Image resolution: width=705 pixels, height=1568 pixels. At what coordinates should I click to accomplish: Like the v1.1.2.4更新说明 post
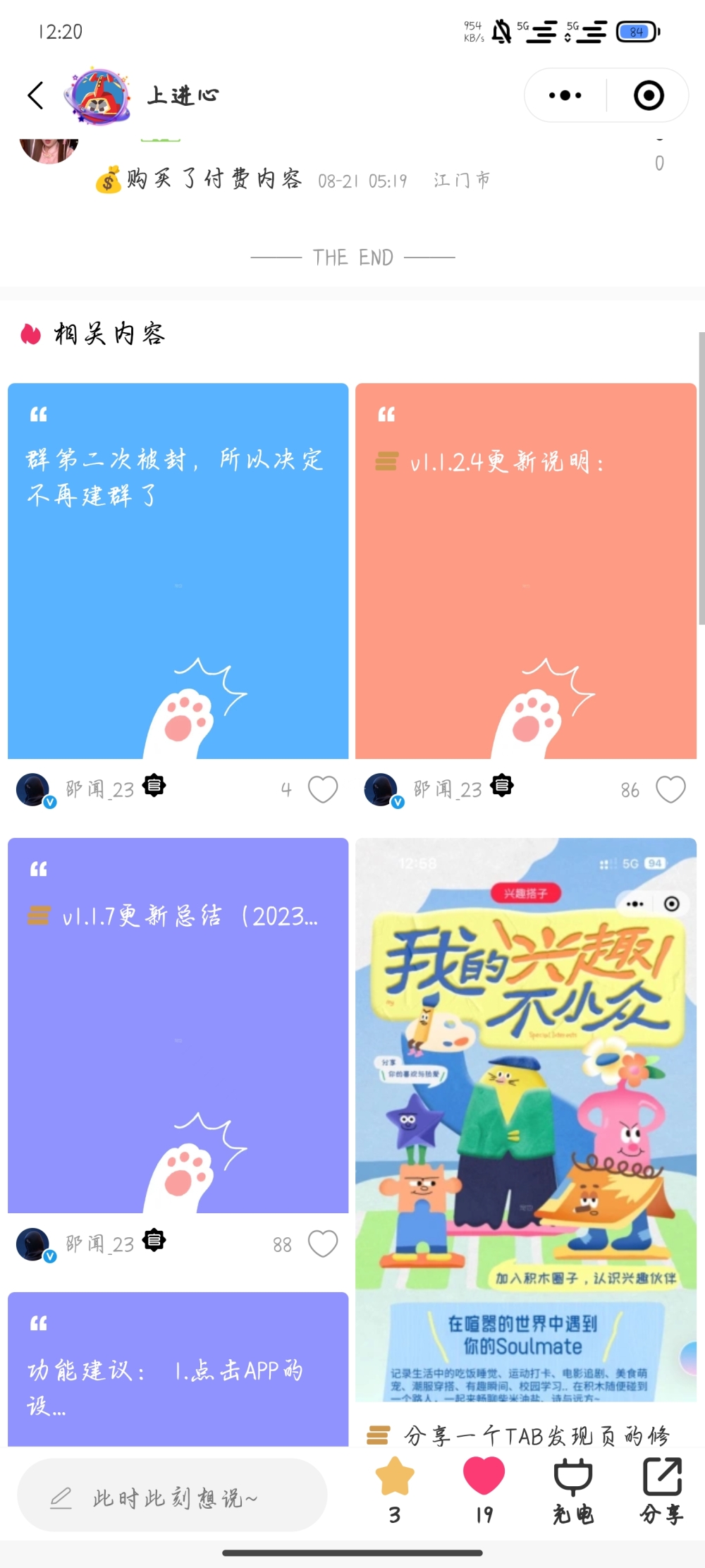670,789
